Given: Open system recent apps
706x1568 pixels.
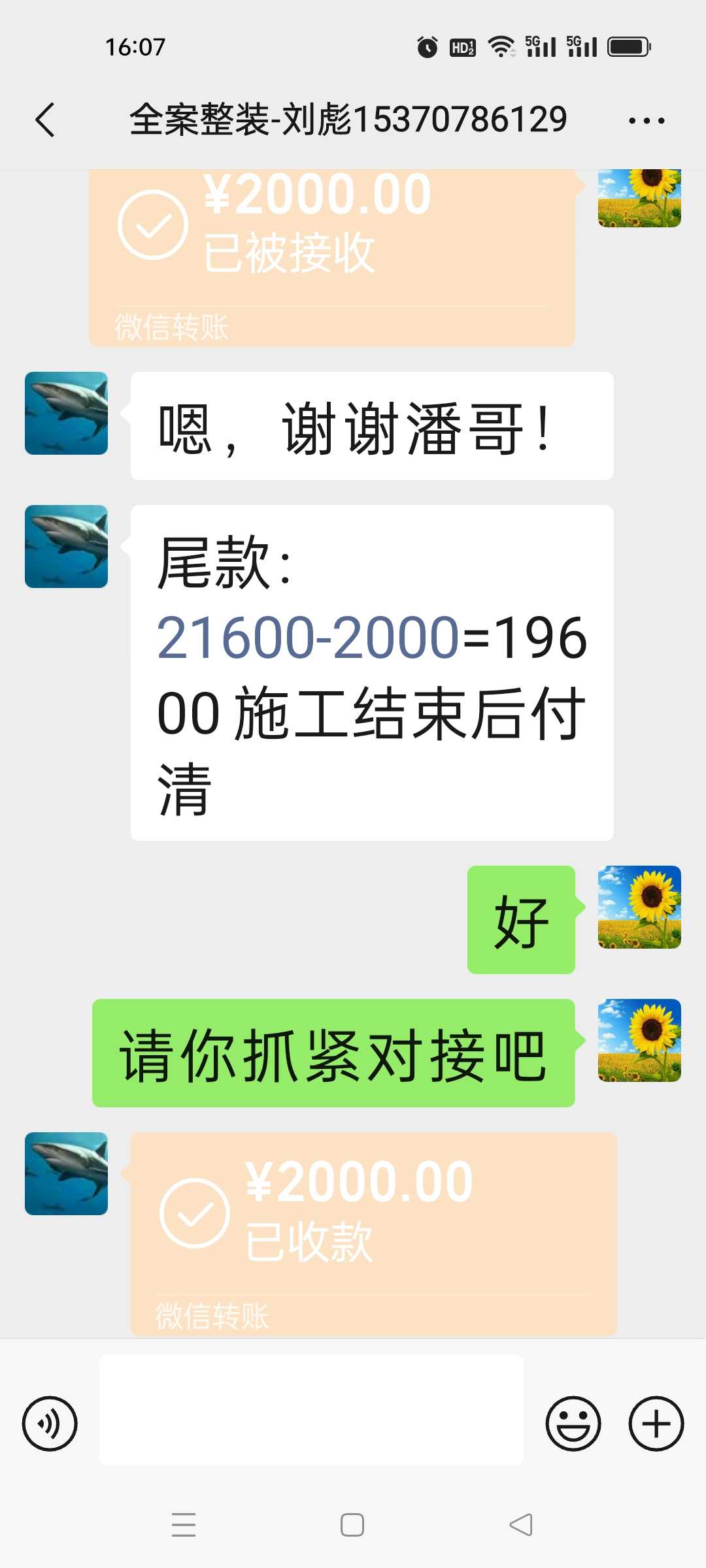Looking at the screenshot, I should coord(184,1525).
